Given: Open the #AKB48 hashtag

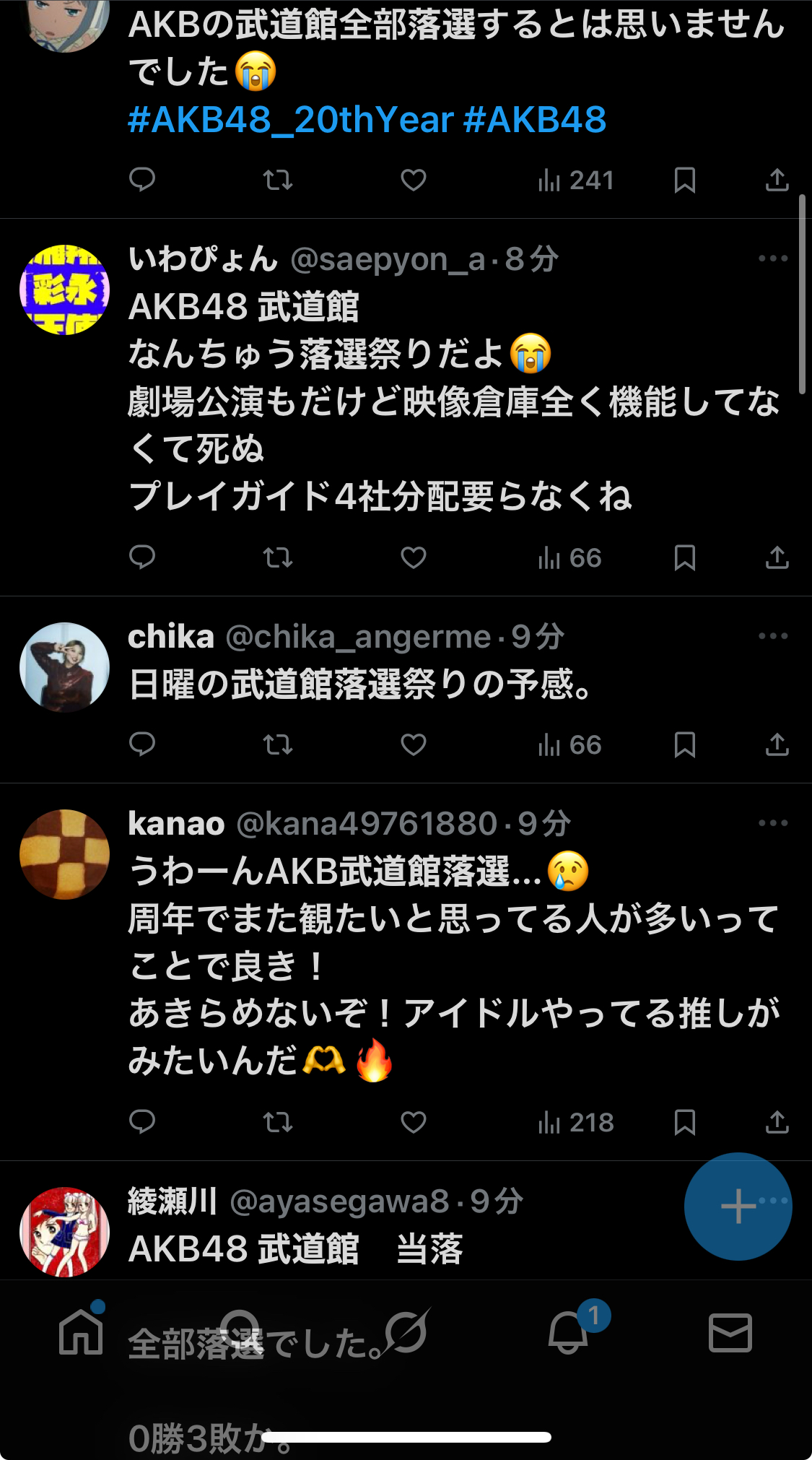Looking at the screenshot, I should tap(535, 120).
